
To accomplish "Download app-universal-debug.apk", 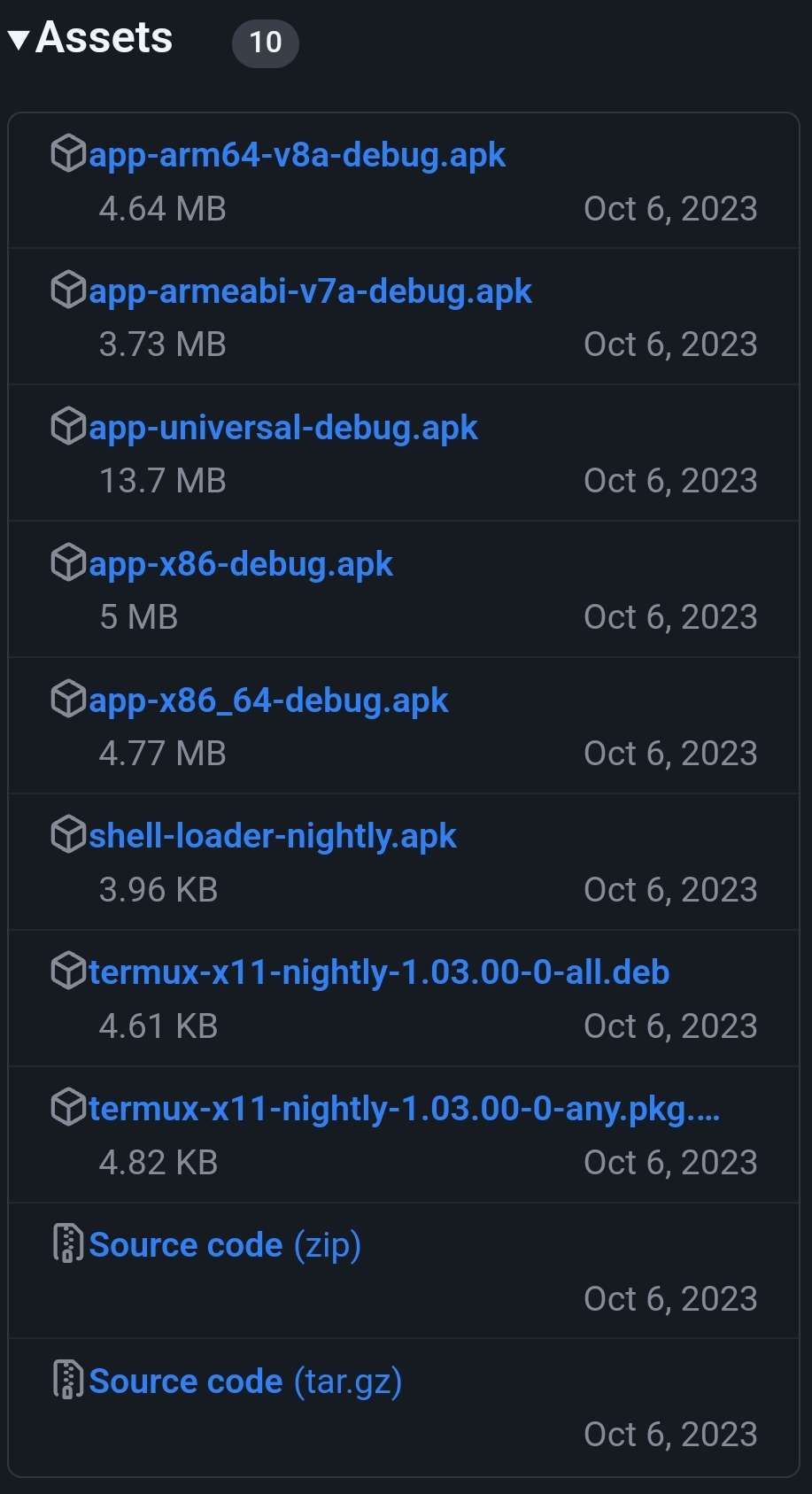I will click(x=282, y=428).
